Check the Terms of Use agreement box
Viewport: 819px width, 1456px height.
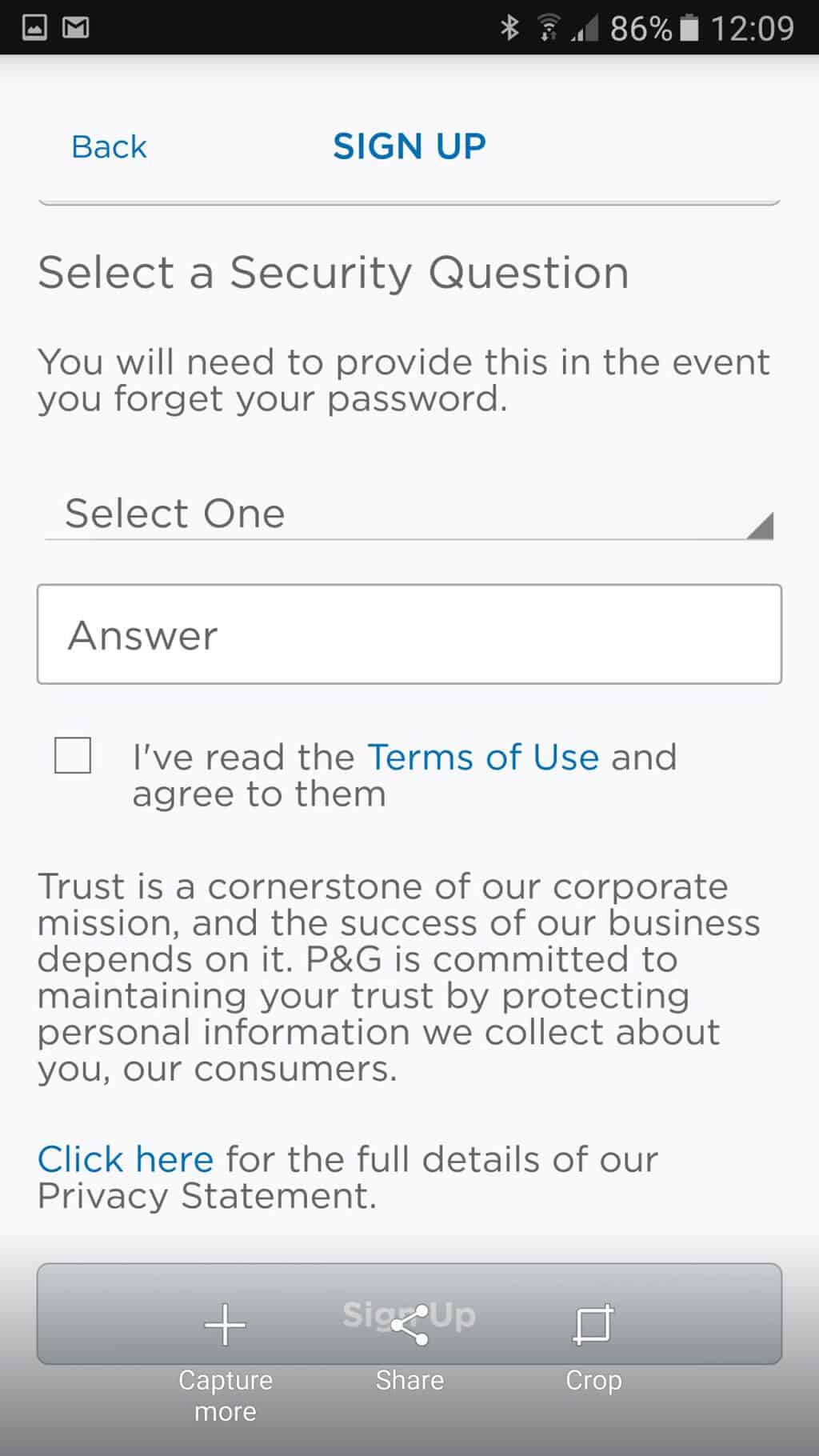[x=73, y=756]
